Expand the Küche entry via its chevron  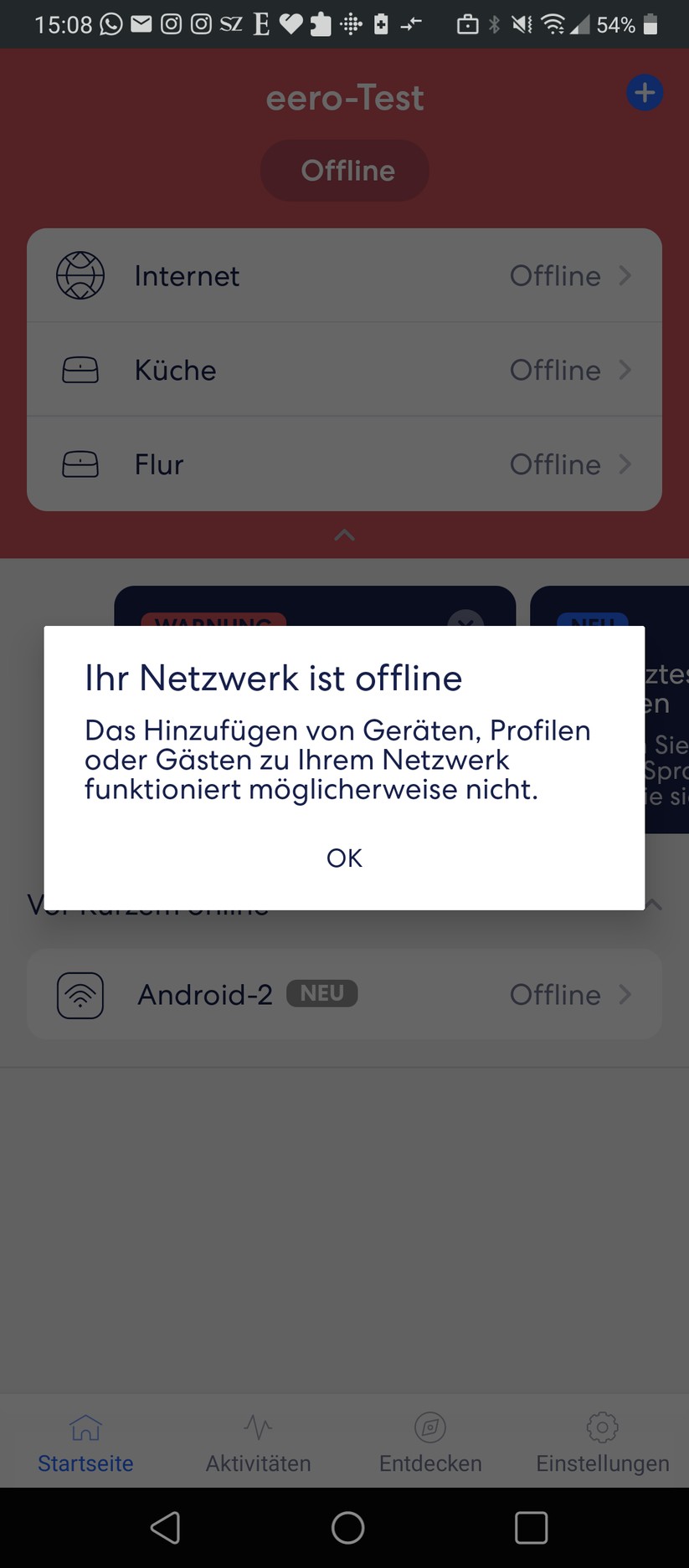coord(624,369)
